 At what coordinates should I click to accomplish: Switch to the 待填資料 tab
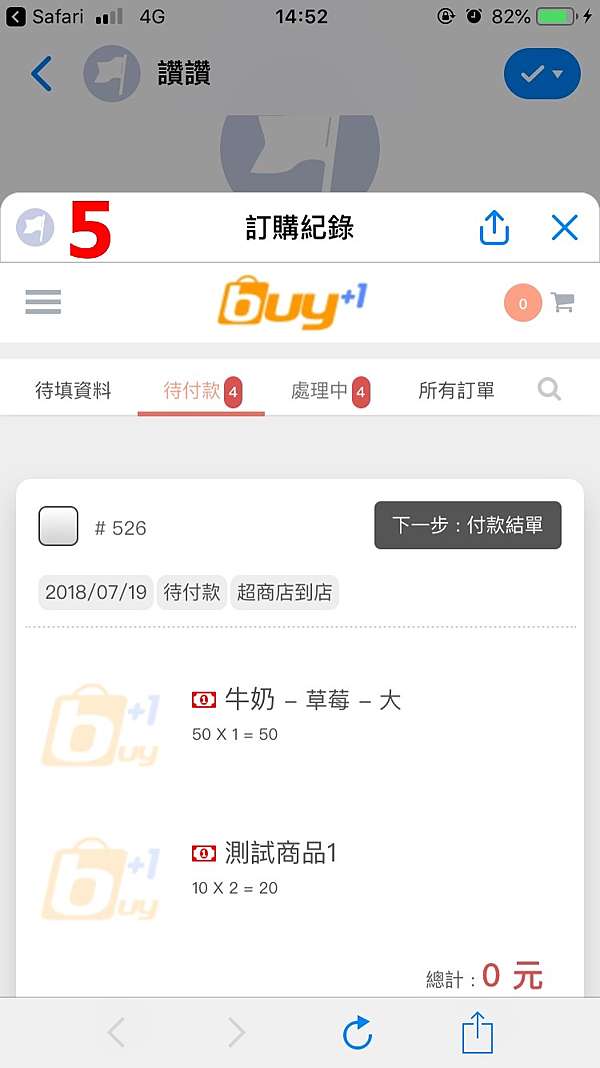73,391
